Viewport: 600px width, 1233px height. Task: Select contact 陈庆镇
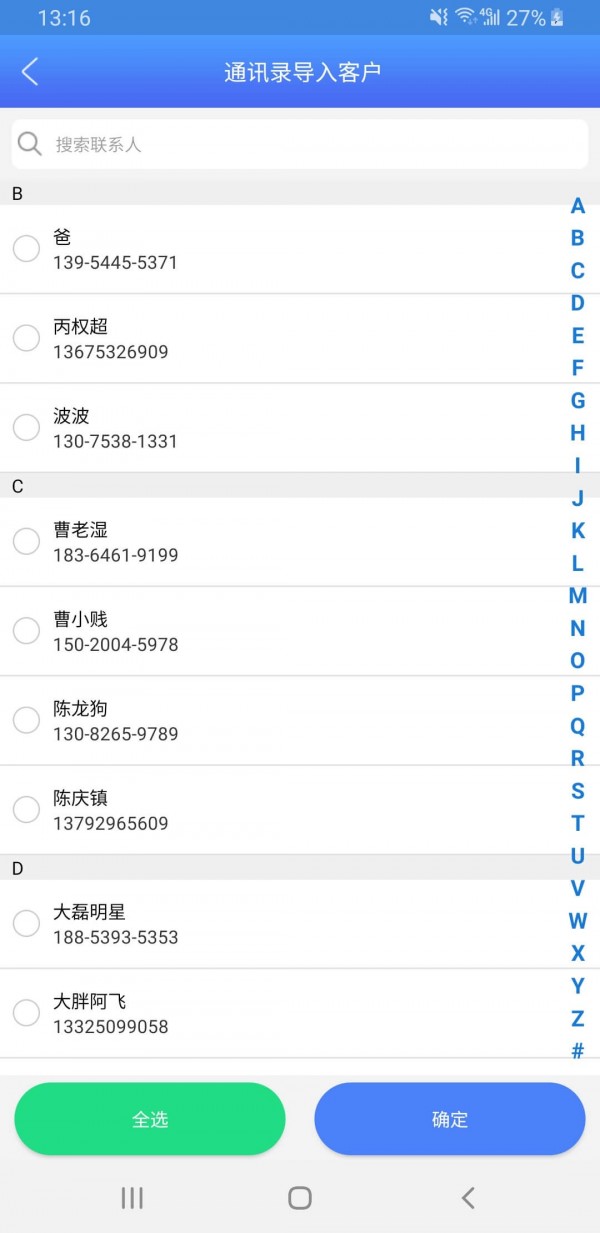26,810
